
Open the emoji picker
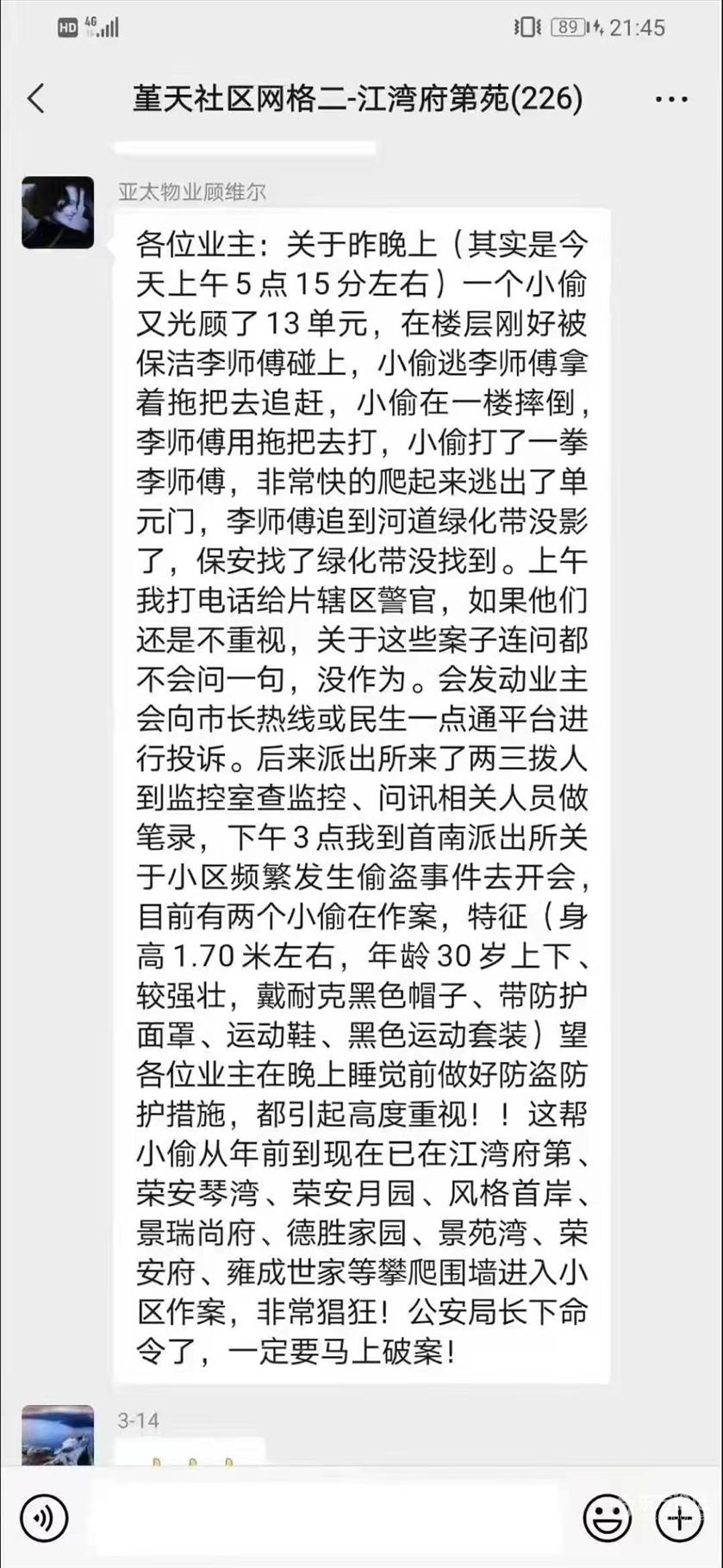(x=607, y=1517)
